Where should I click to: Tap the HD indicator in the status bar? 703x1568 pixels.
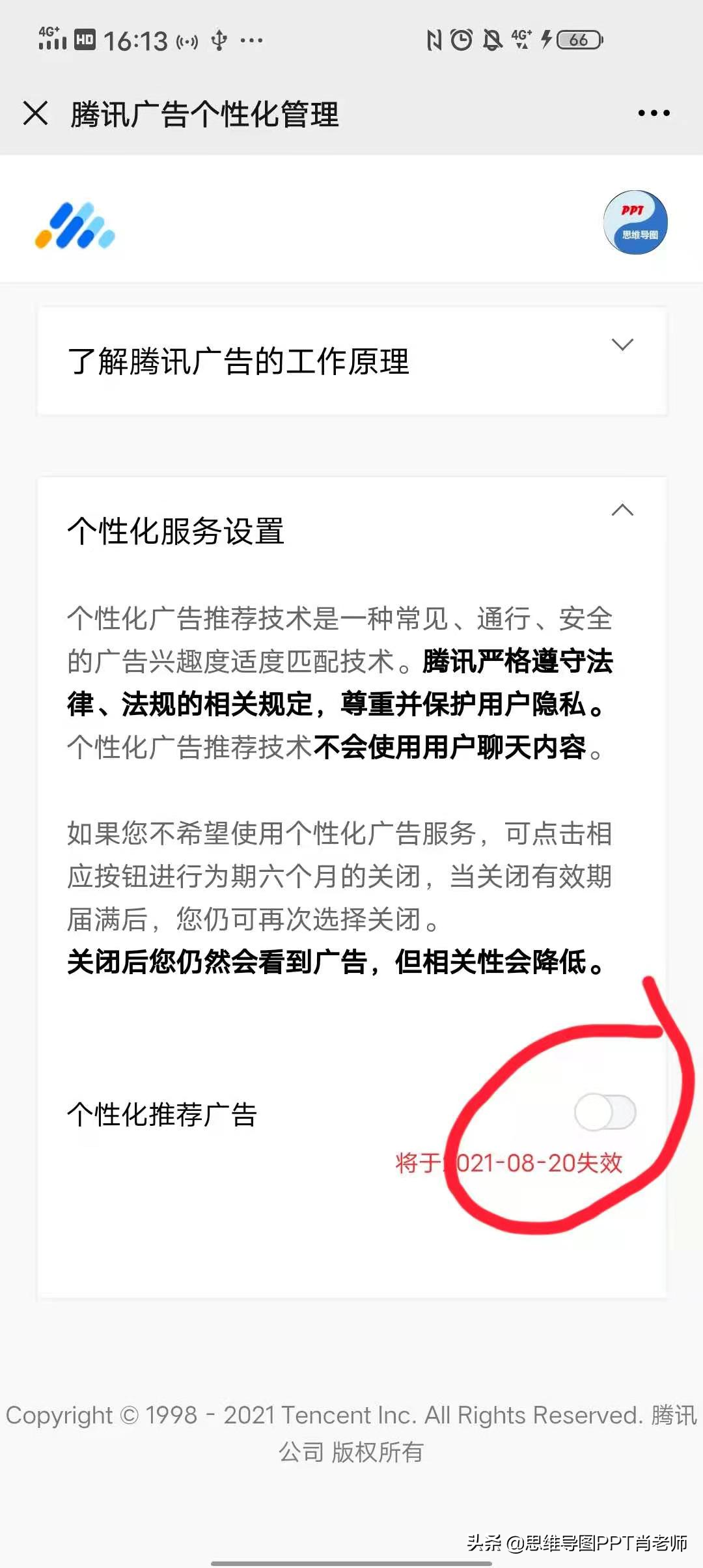pos(85,39)
